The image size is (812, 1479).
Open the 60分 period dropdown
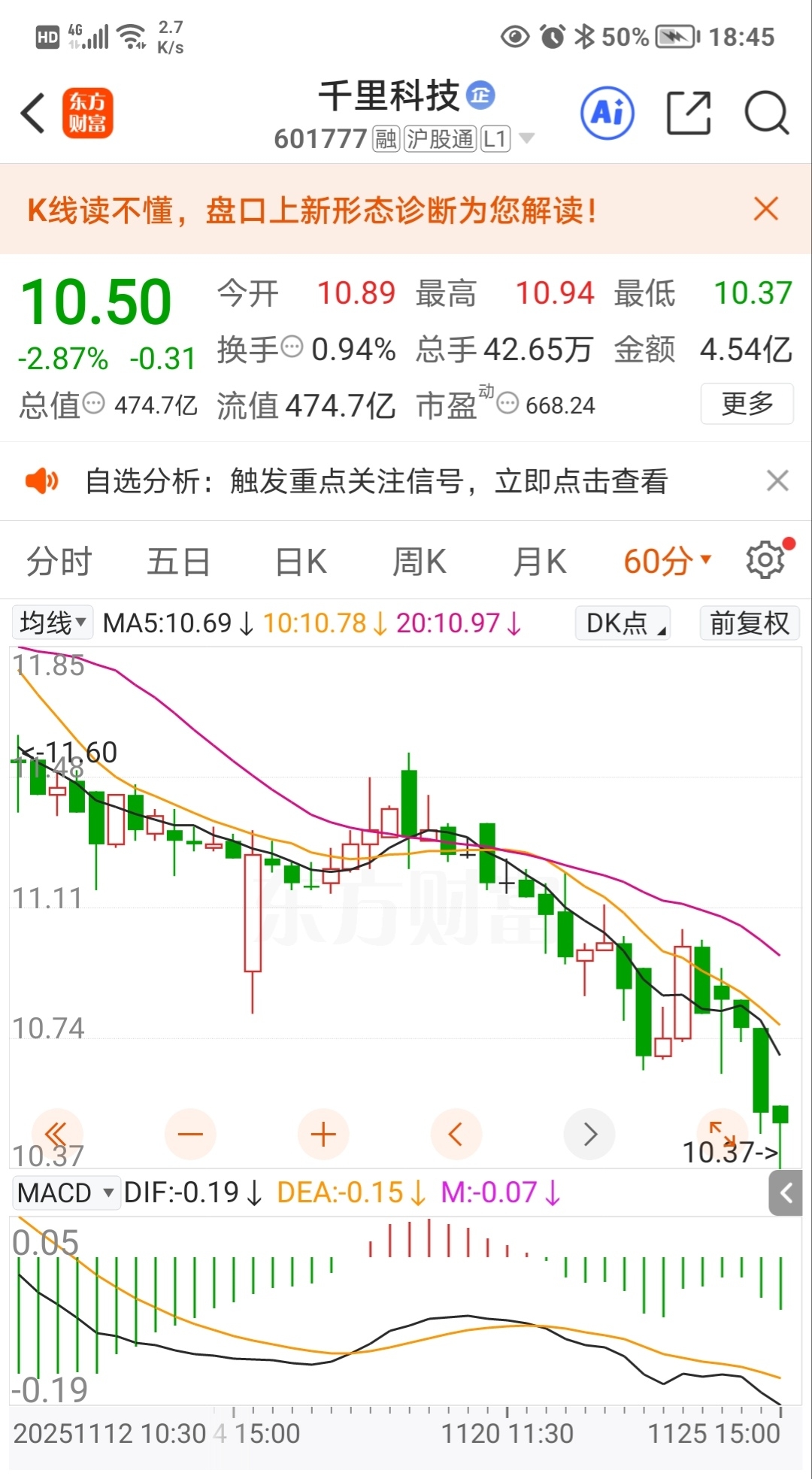click(x=667, y=562)
